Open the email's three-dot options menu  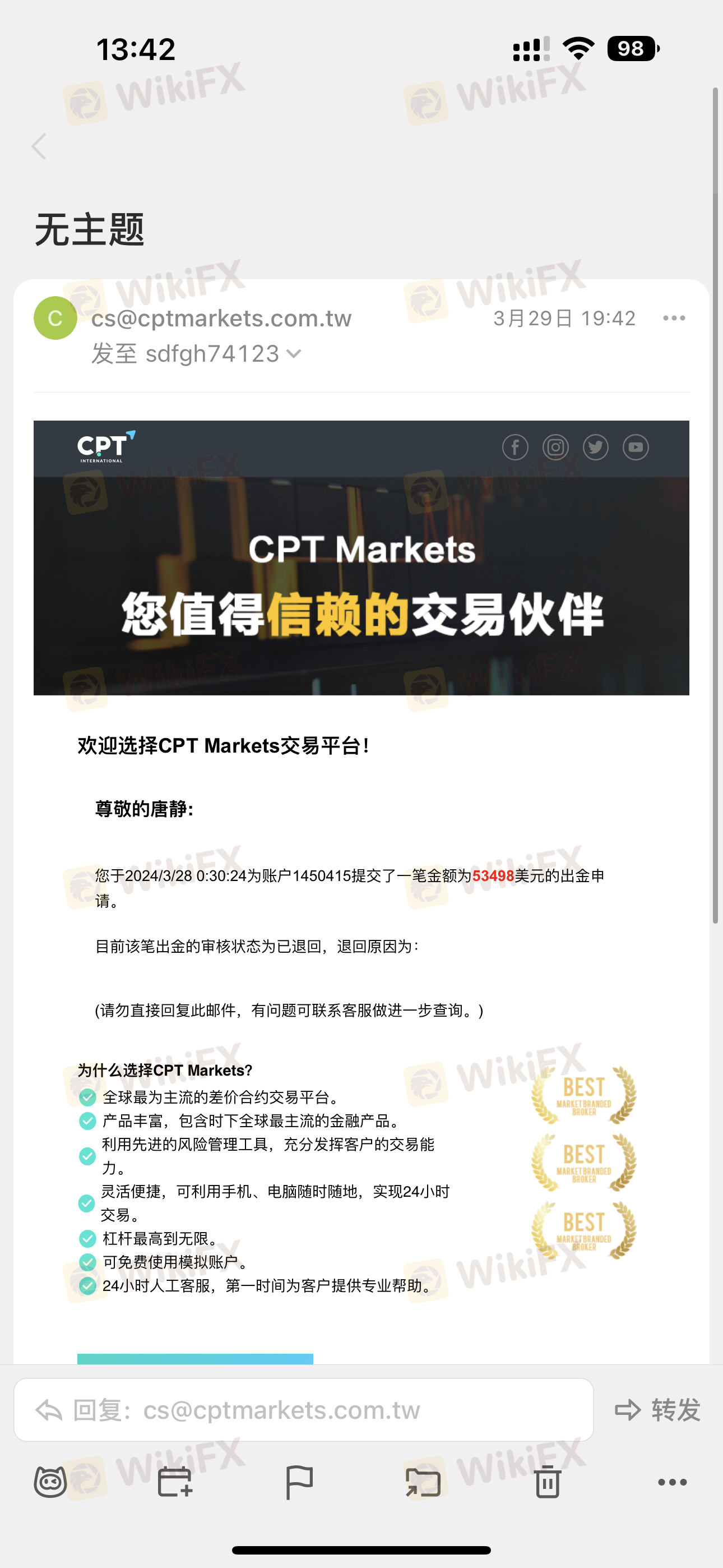coord(674,319)
